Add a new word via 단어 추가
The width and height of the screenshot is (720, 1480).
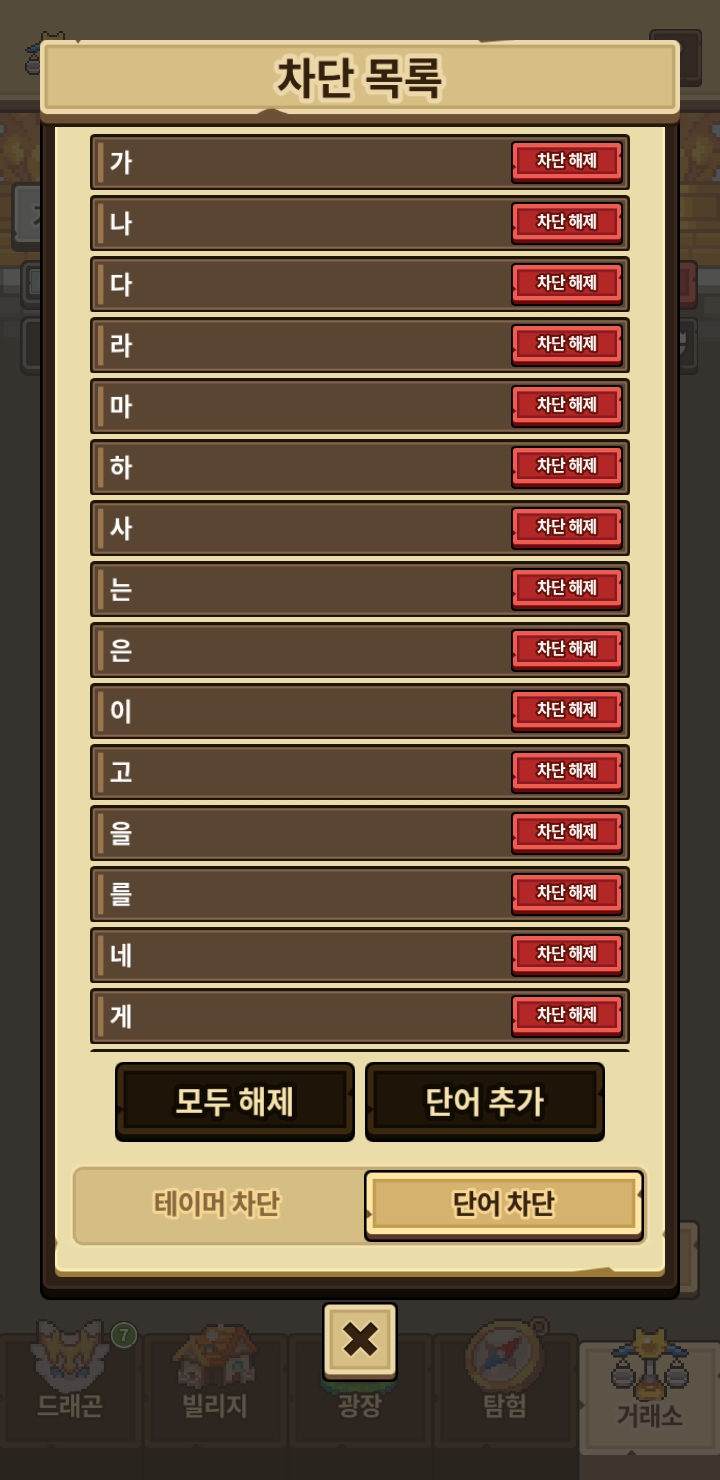(485, 1101)
